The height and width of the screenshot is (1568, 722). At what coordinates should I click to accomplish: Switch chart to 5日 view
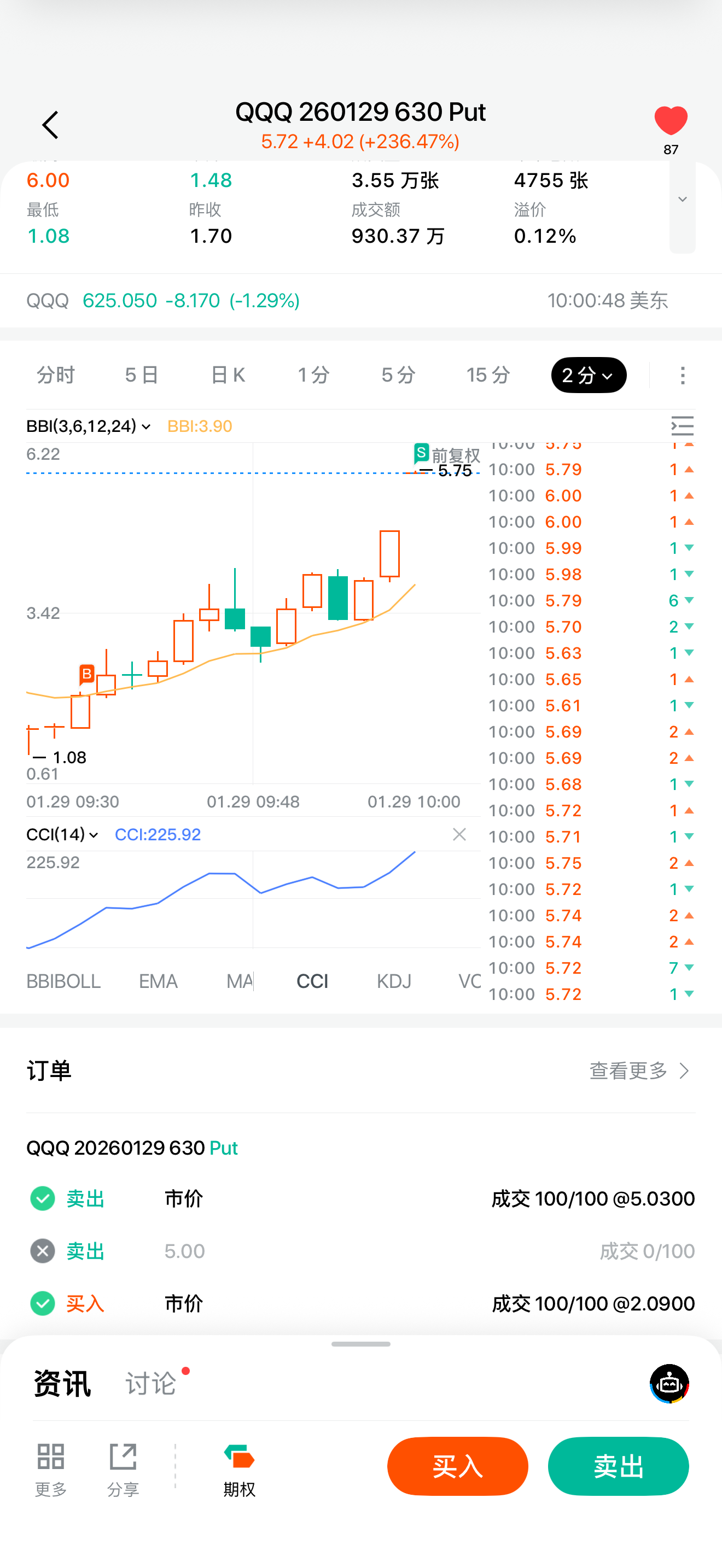(x=141, y=375)
